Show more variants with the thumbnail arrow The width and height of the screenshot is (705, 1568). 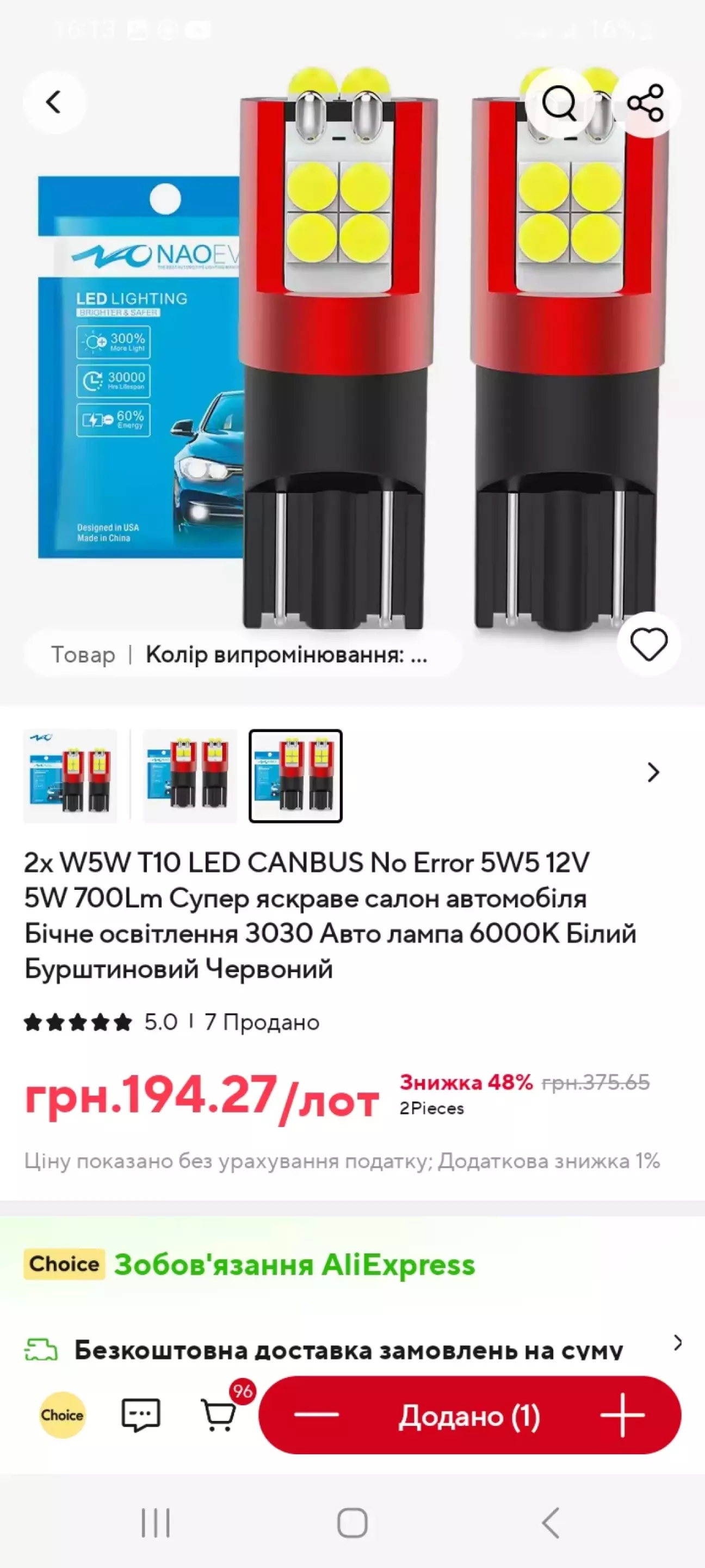tap(653, 772)
